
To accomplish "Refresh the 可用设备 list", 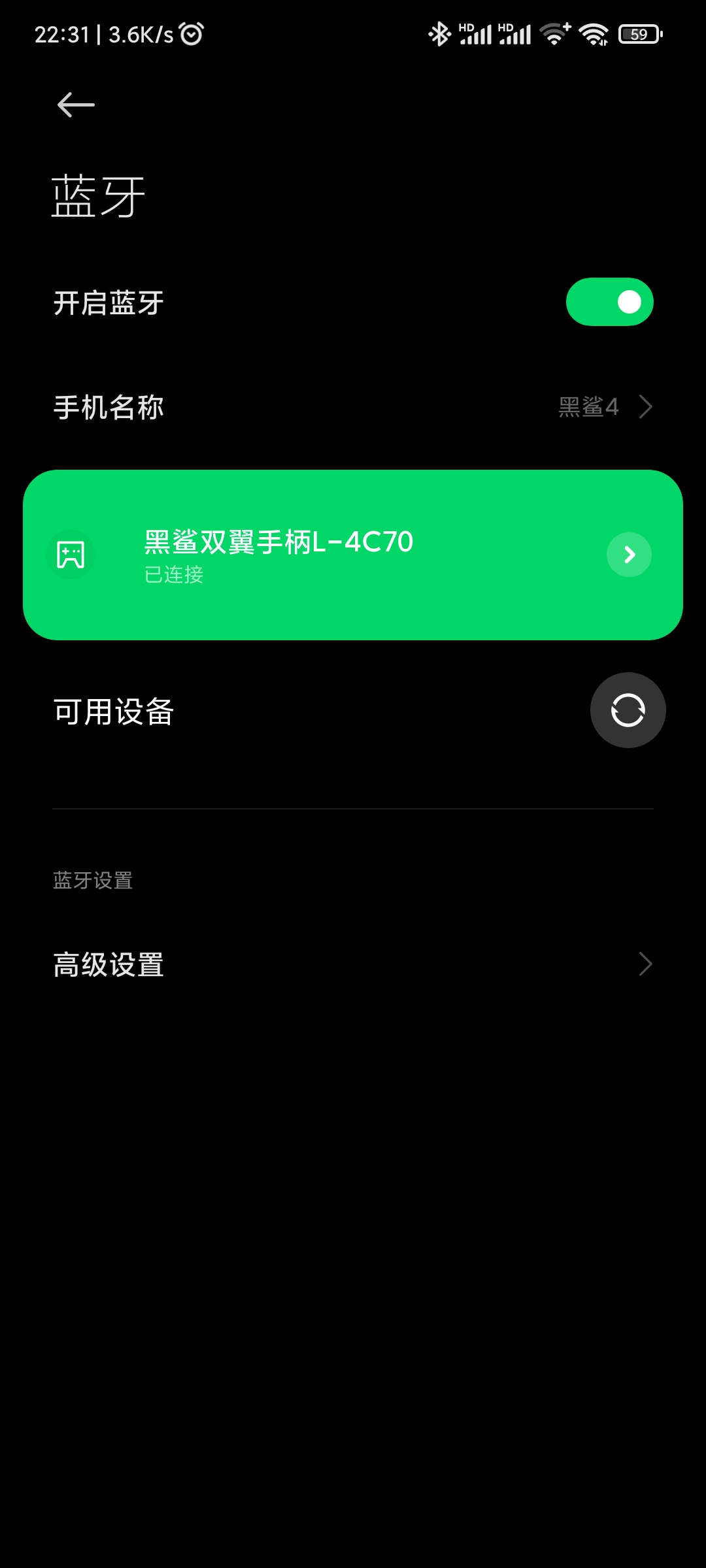I will tap(628, 710).
